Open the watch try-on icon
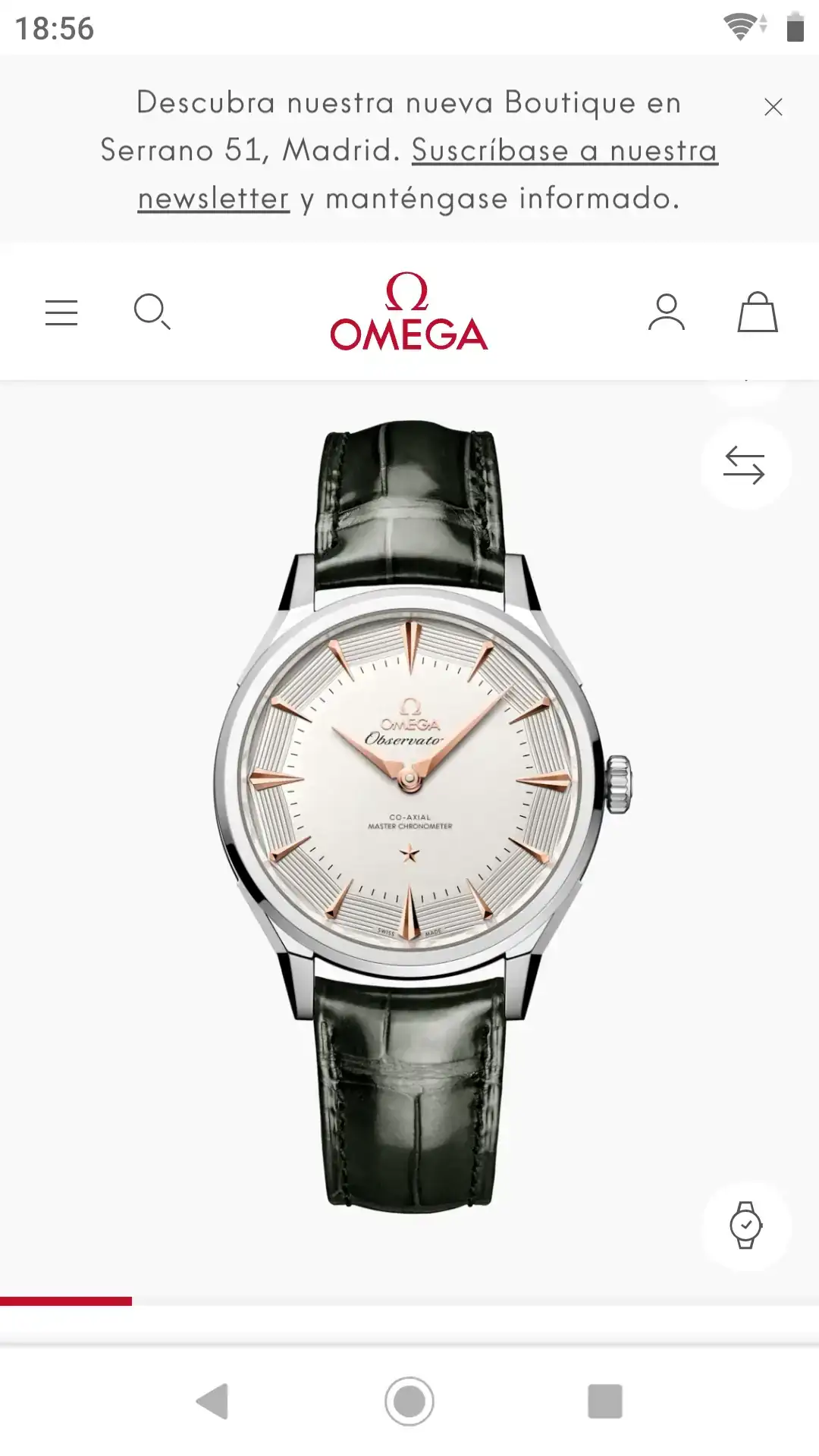 pyautogui.click(x=745, y=1225)
